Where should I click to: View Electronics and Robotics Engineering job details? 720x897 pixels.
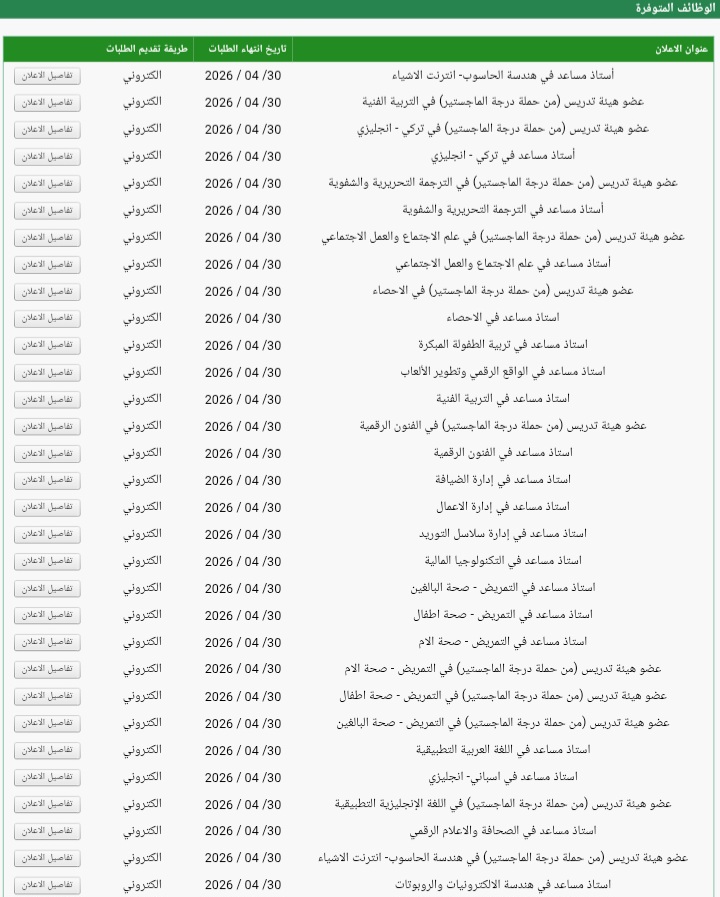pyautogui.click(x=47, y=885)
